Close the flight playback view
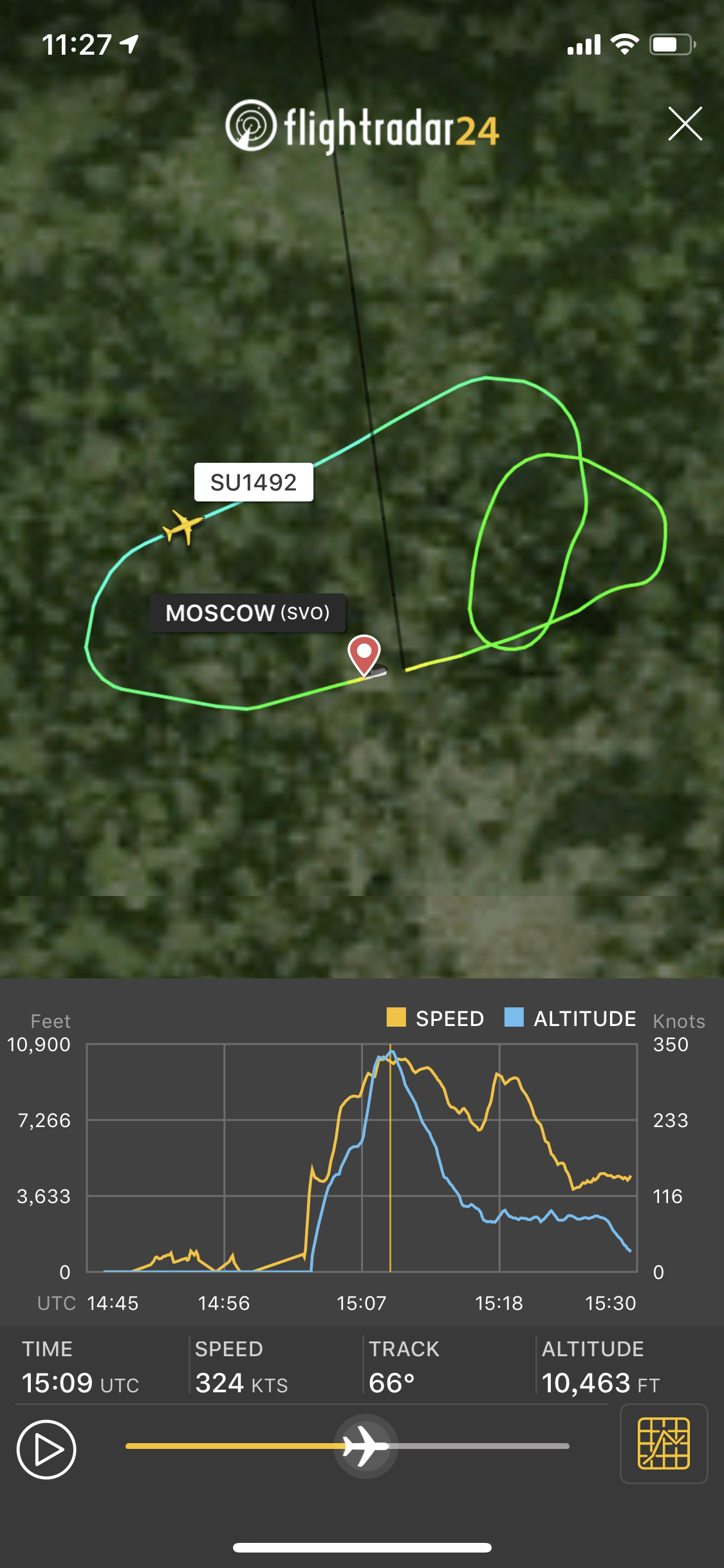724x1568 pixels. tap(685, 124)
